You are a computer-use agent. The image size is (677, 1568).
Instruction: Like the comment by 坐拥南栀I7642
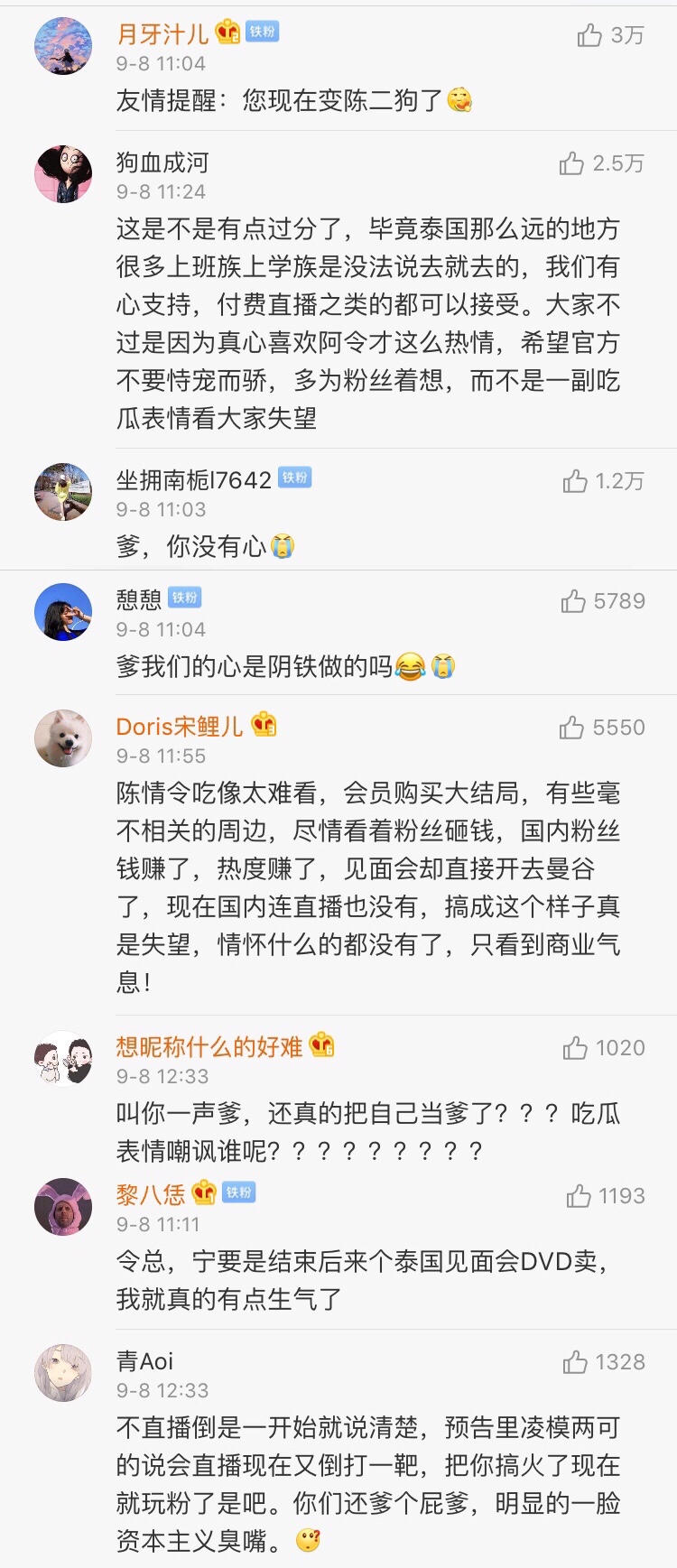coord(575,481)
